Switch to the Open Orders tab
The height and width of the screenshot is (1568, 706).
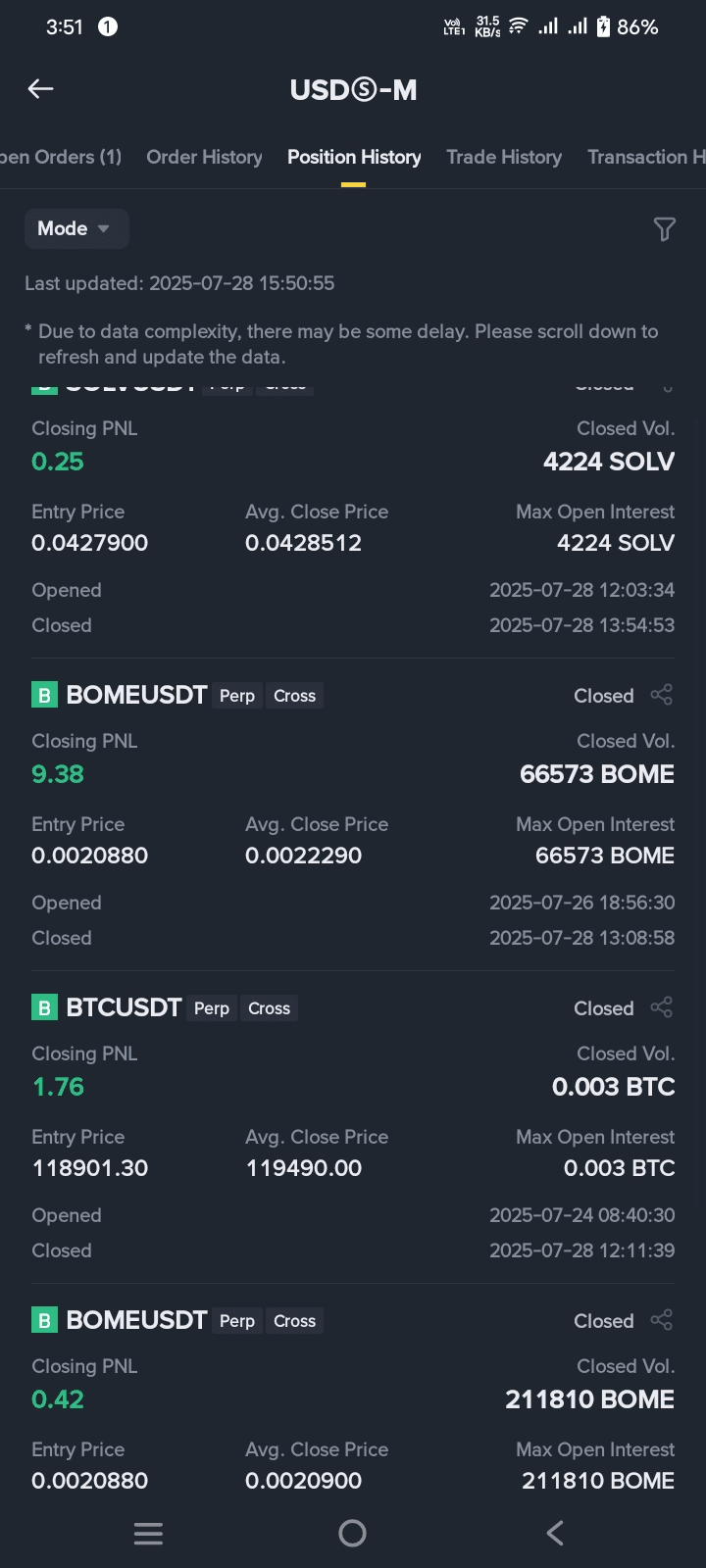[x=61, y=157]
